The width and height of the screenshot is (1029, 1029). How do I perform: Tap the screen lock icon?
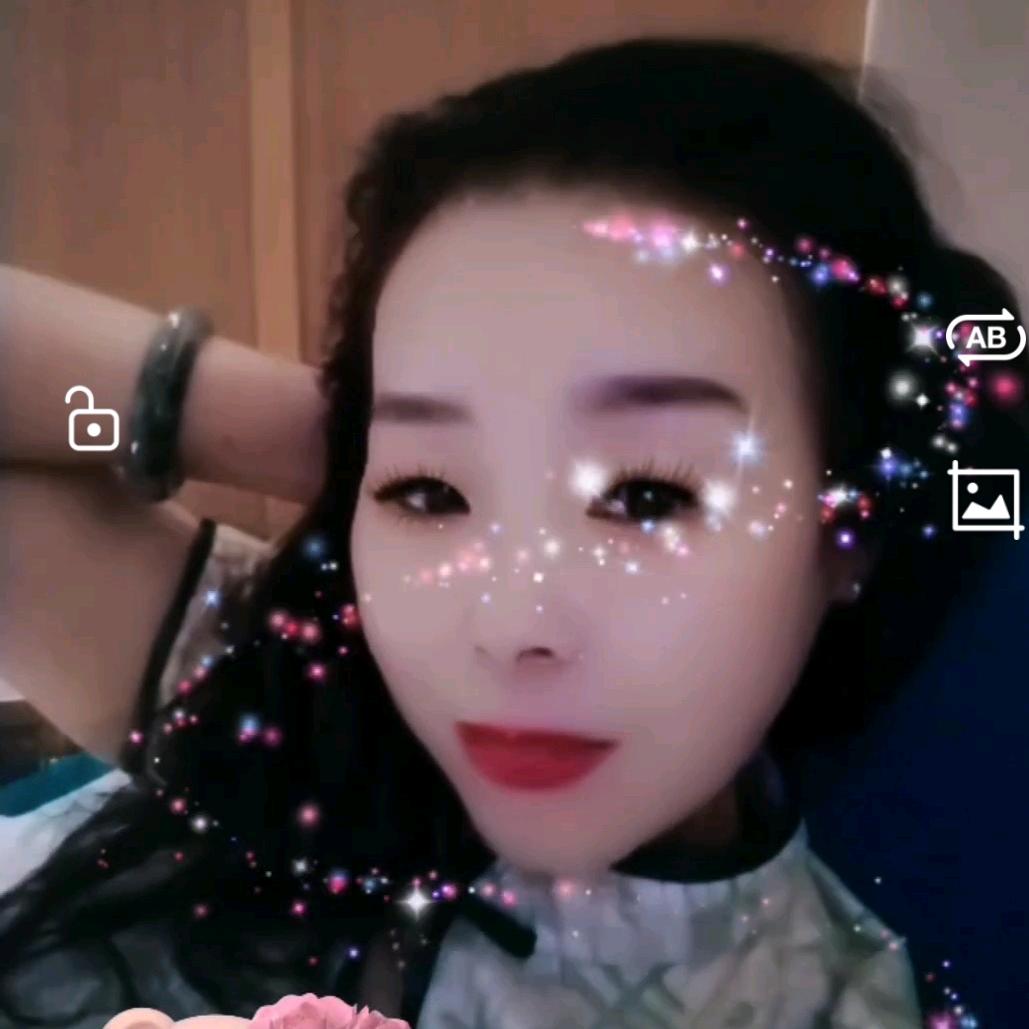click(92, 419)
